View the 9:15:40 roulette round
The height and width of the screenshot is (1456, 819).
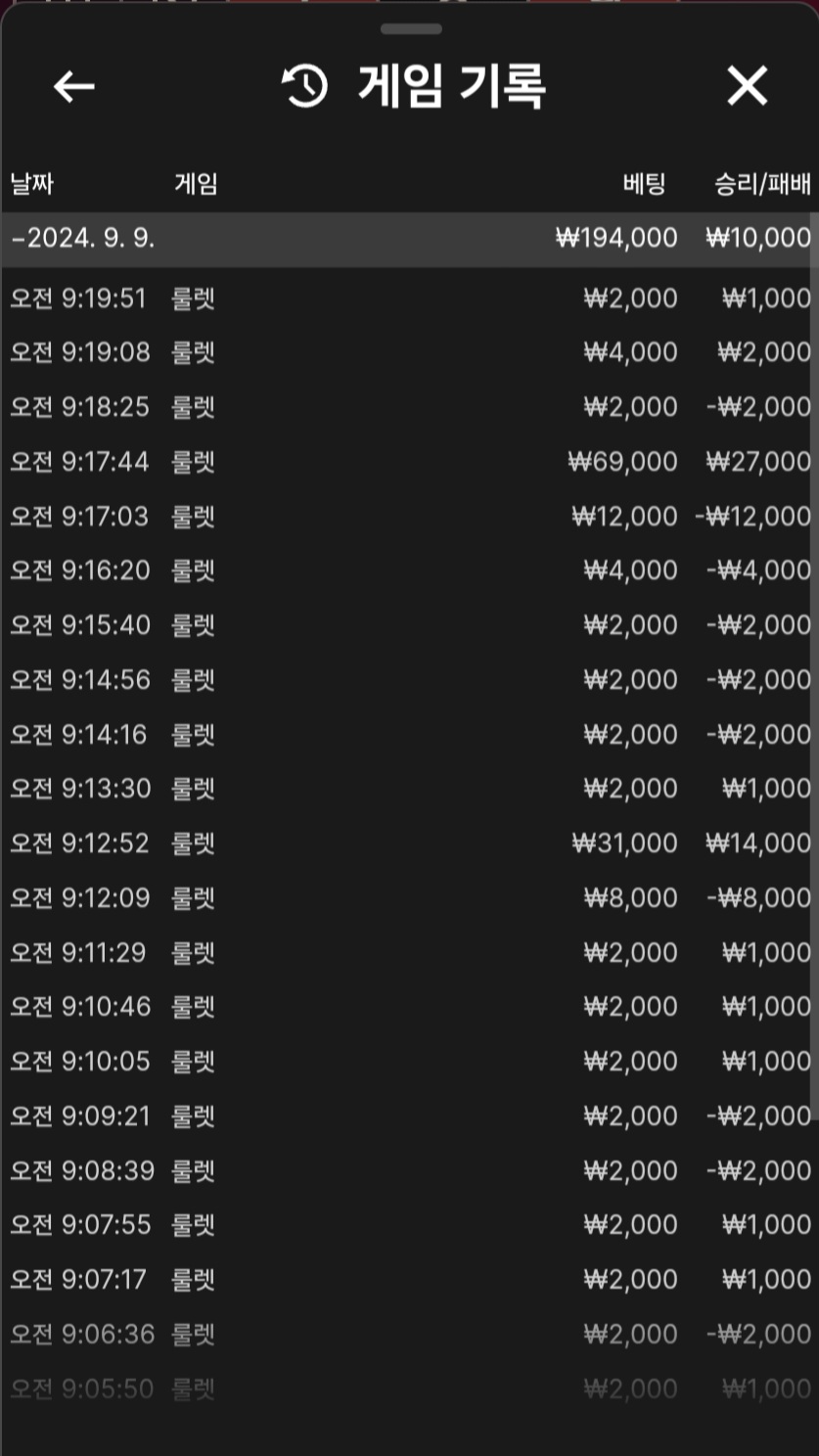tap(409, 625)
